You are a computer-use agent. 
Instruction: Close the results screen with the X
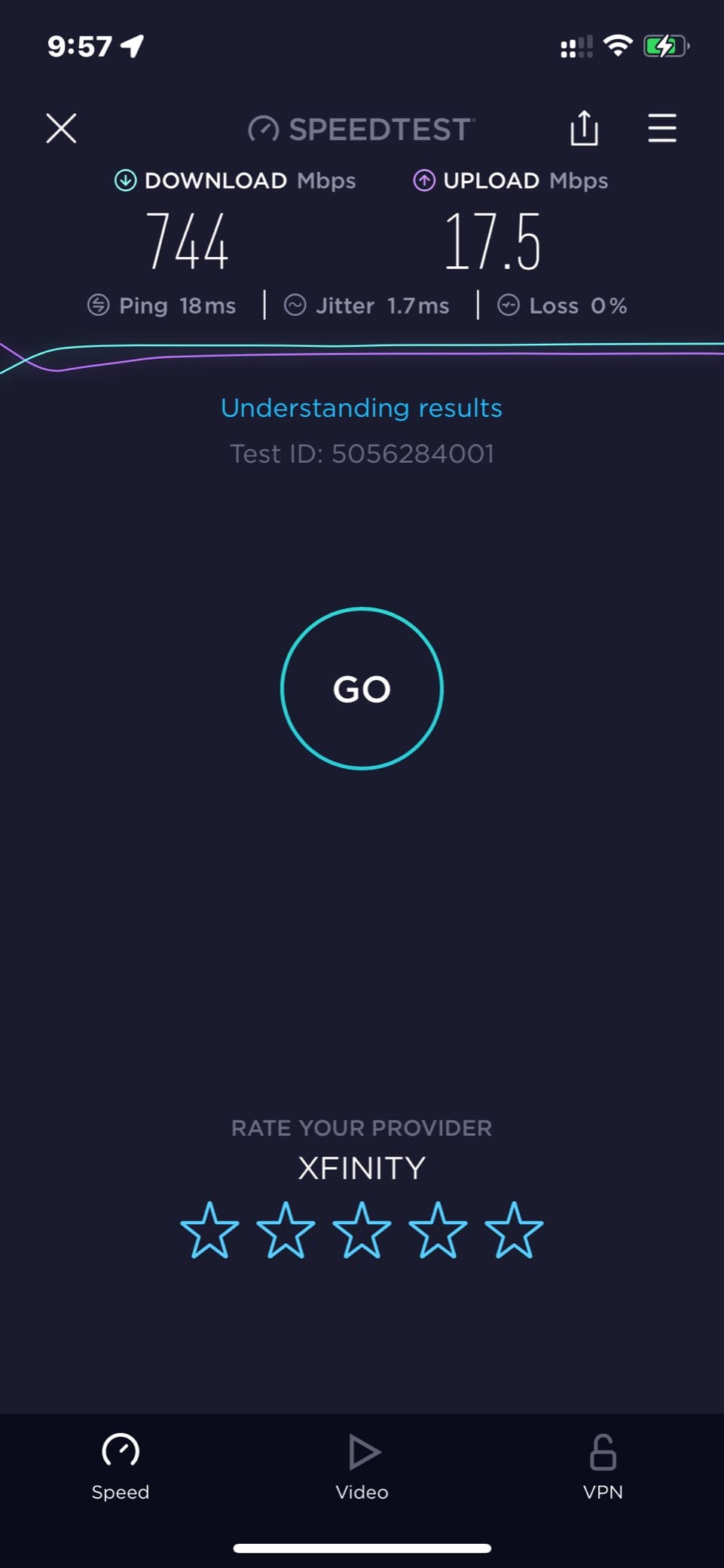pyautogui.click(x=61, y=128)
